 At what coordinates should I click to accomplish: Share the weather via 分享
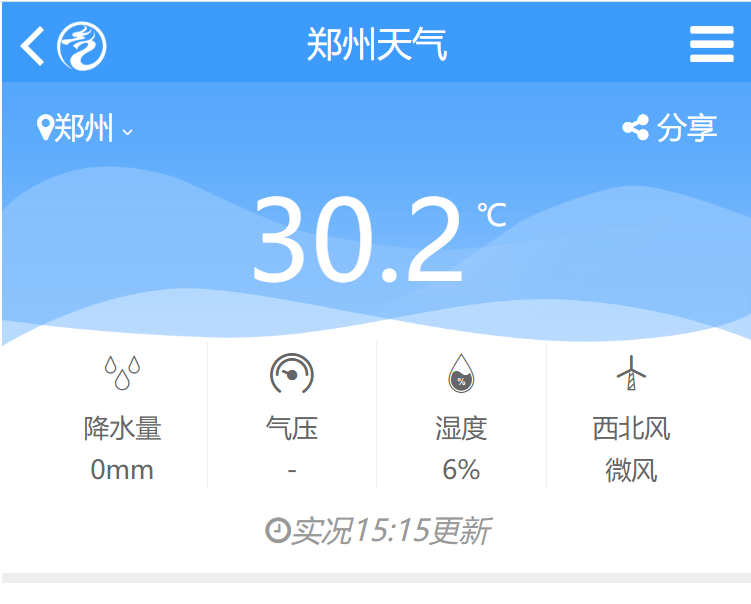pos(670,128)
